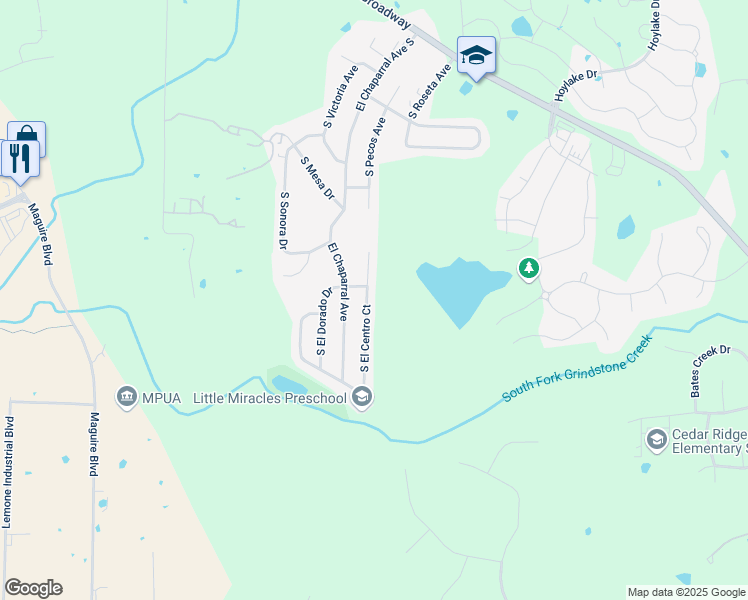Tap the MPUA place marker
The image size is (748, 600).
point(127,398)
